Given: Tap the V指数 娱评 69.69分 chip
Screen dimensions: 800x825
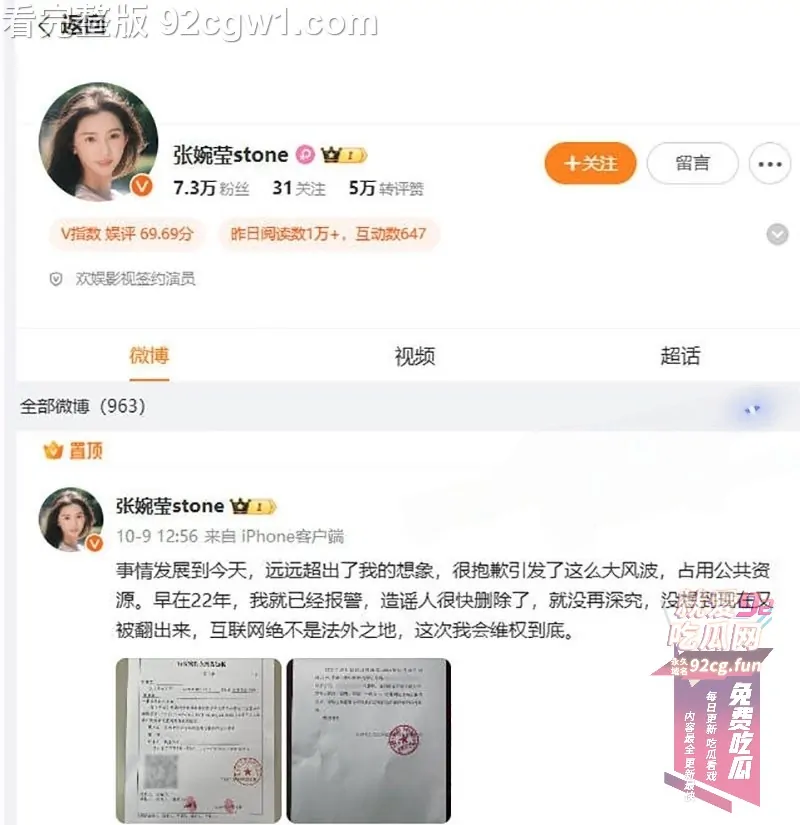Looking at the screenshot, I should (127, 235).
